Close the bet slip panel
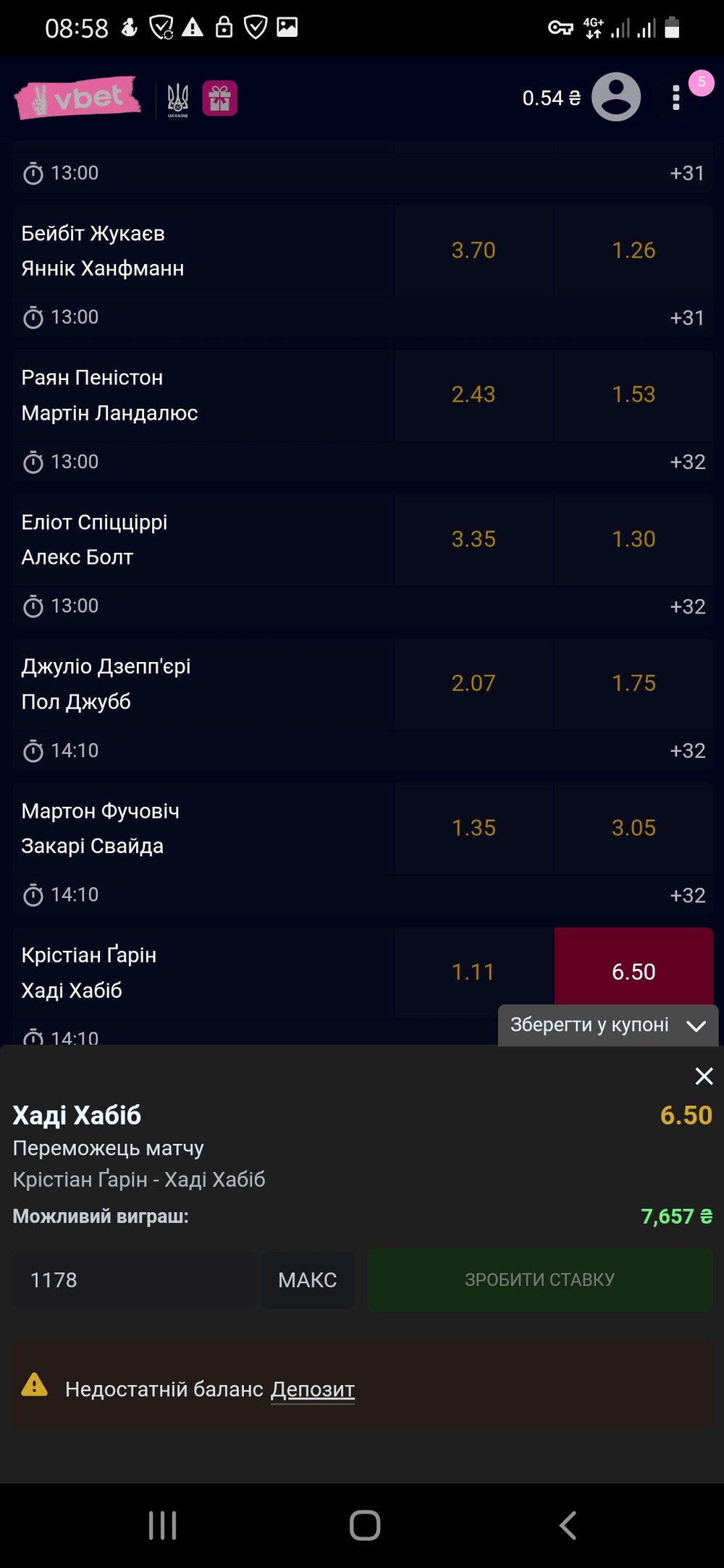Viewport: 724px width, 1568px height. click(x=704, y=1076)
